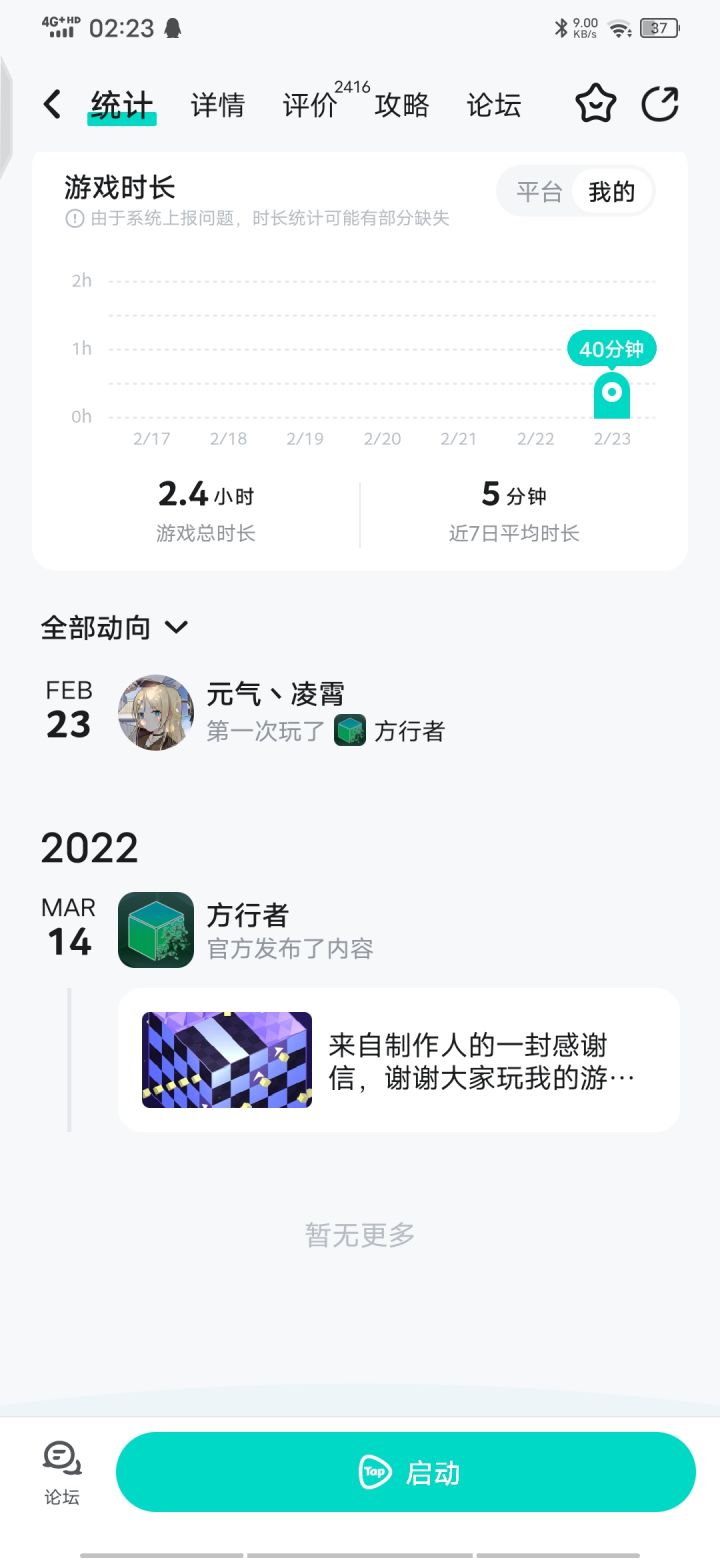Screen dimensions: 720x1560
Task: Open the producer's thank-you letter post thumbnail
Action: pos(226,1058)
